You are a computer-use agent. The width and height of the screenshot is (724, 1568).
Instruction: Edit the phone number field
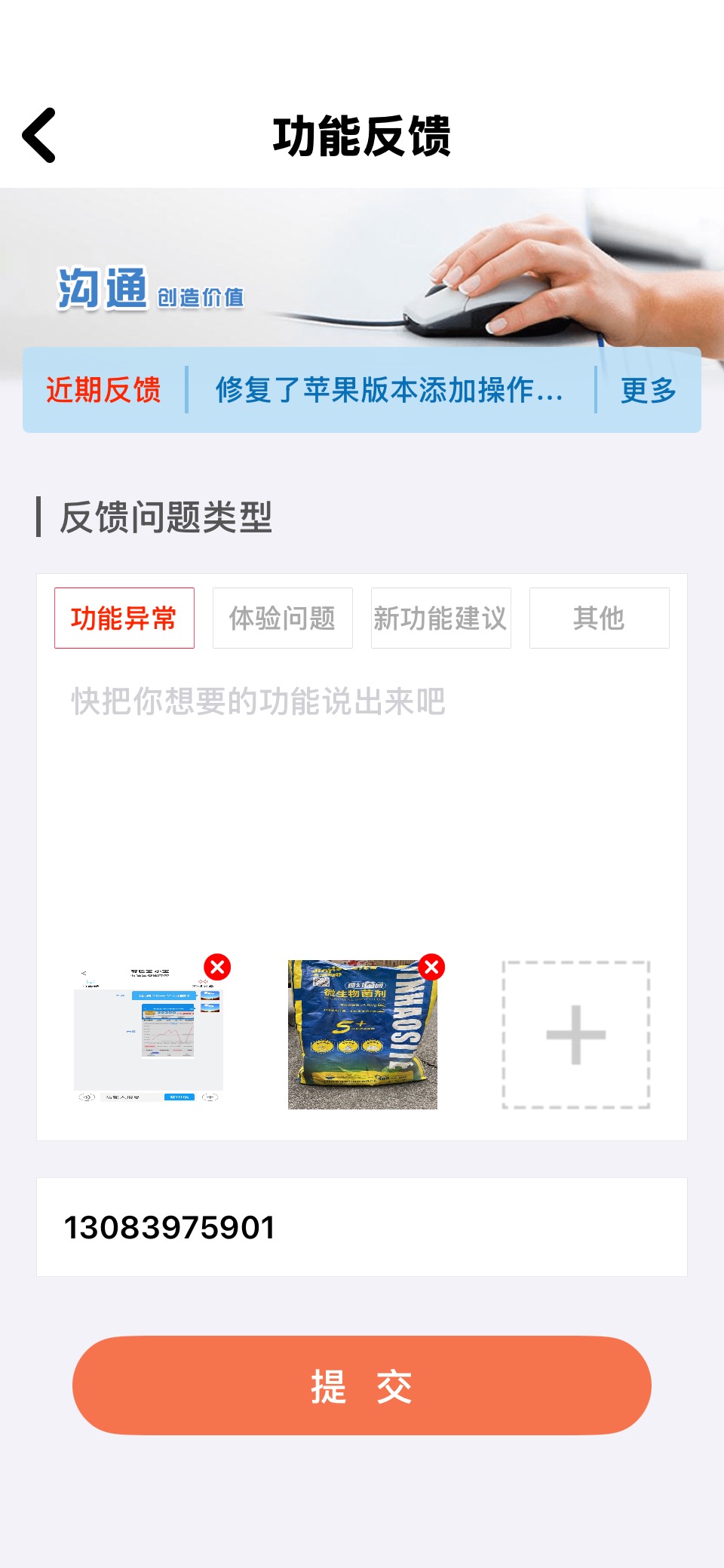362,1227
